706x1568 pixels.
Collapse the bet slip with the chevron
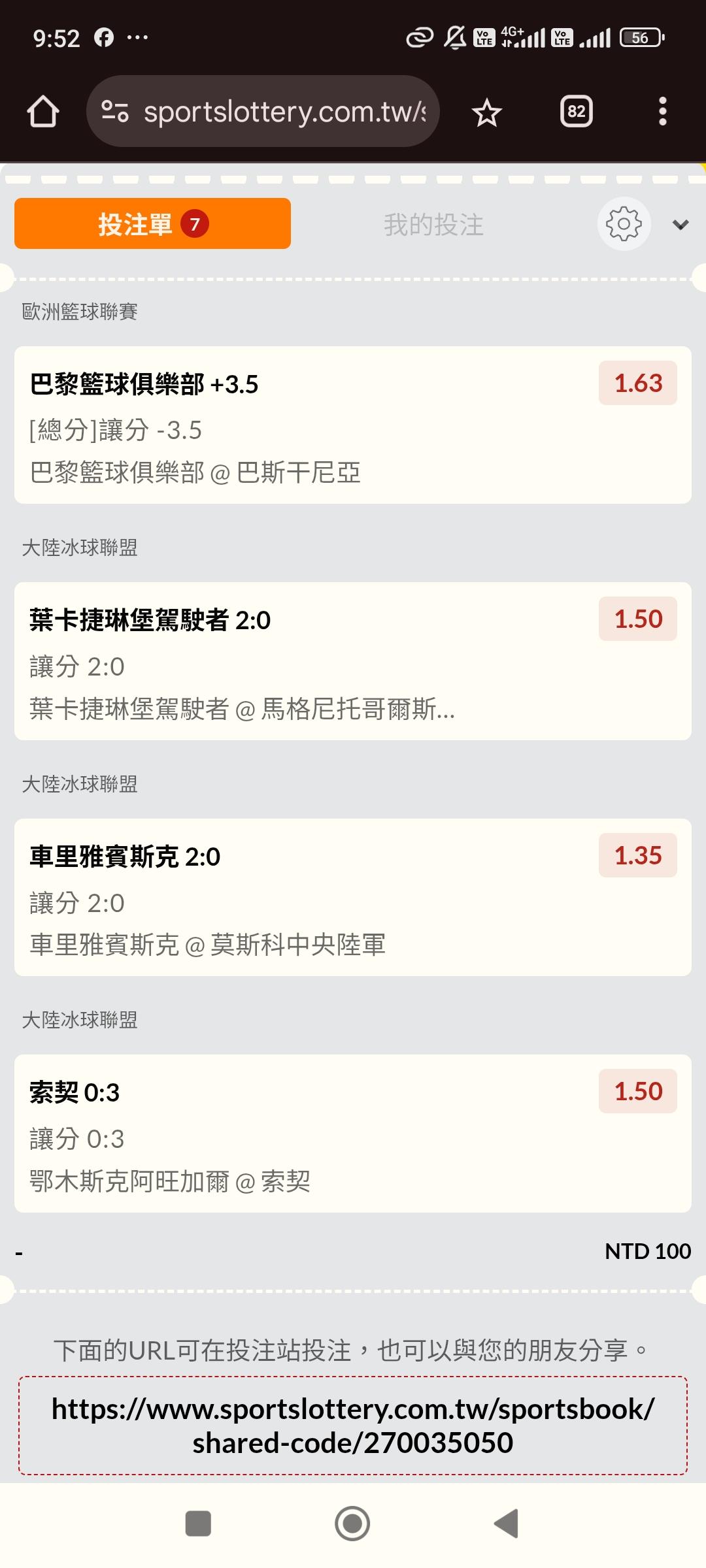681,225
